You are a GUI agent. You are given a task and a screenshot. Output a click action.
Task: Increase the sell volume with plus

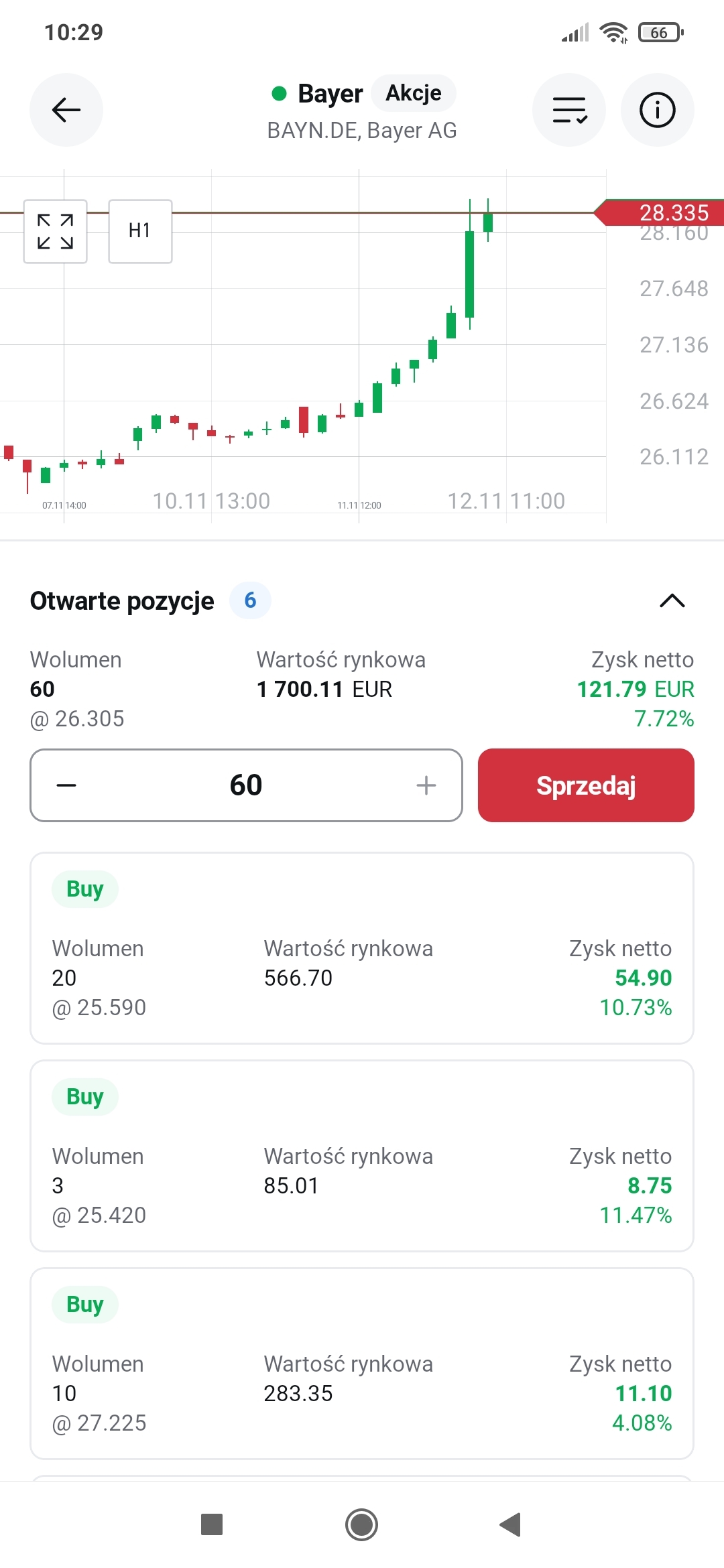(x=426, y=785)
